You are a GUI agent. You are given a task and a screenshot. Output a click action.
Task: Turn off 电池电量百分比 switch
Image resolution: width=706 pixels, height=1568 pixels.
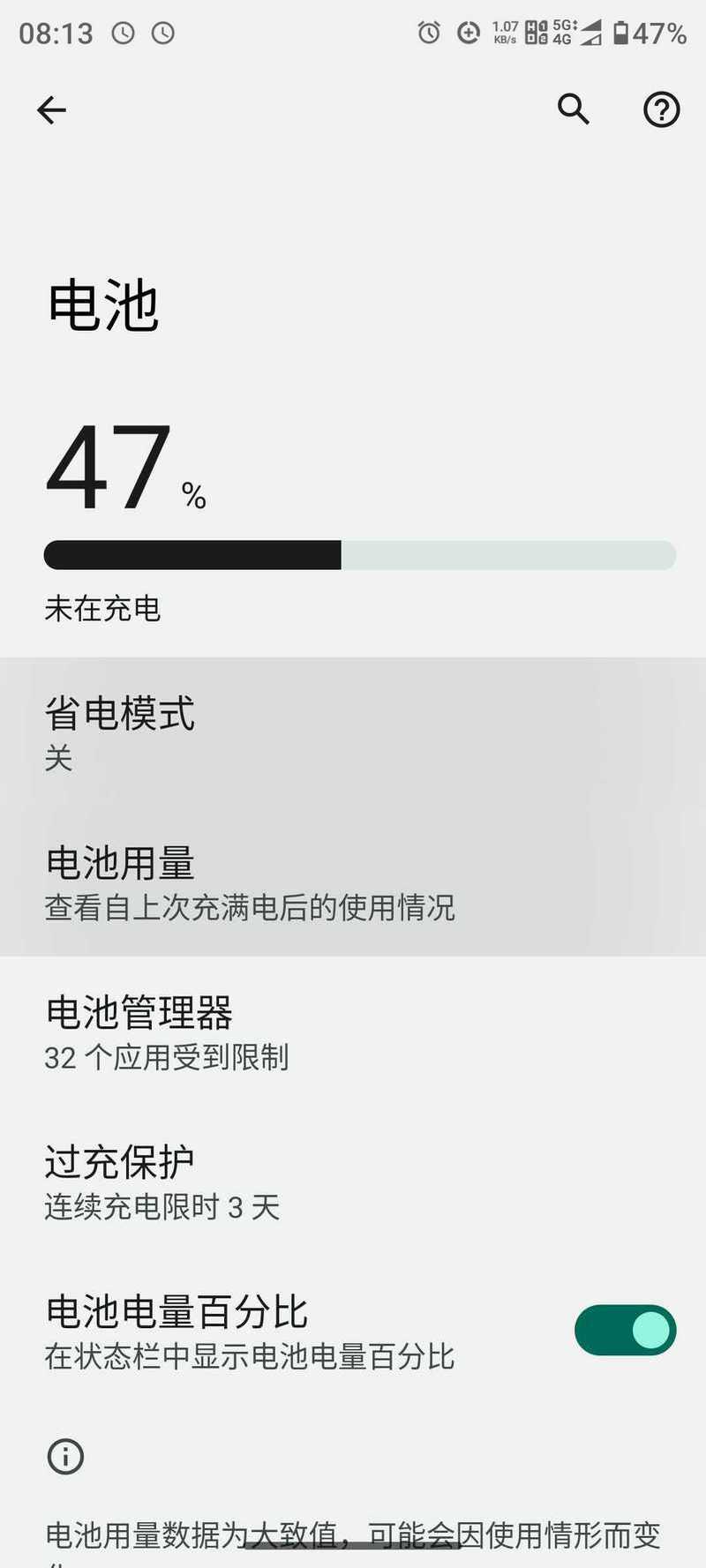click(x=625, y=1331)
